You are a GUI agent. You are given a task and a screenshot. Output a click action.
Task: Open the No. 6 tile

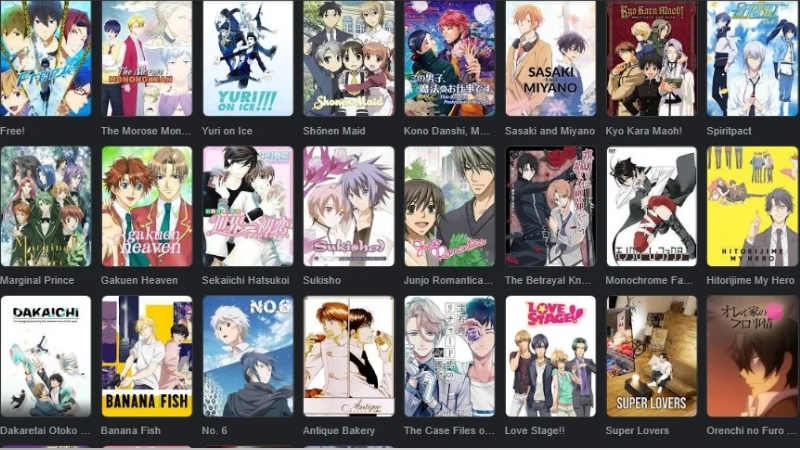pos(247,355)
